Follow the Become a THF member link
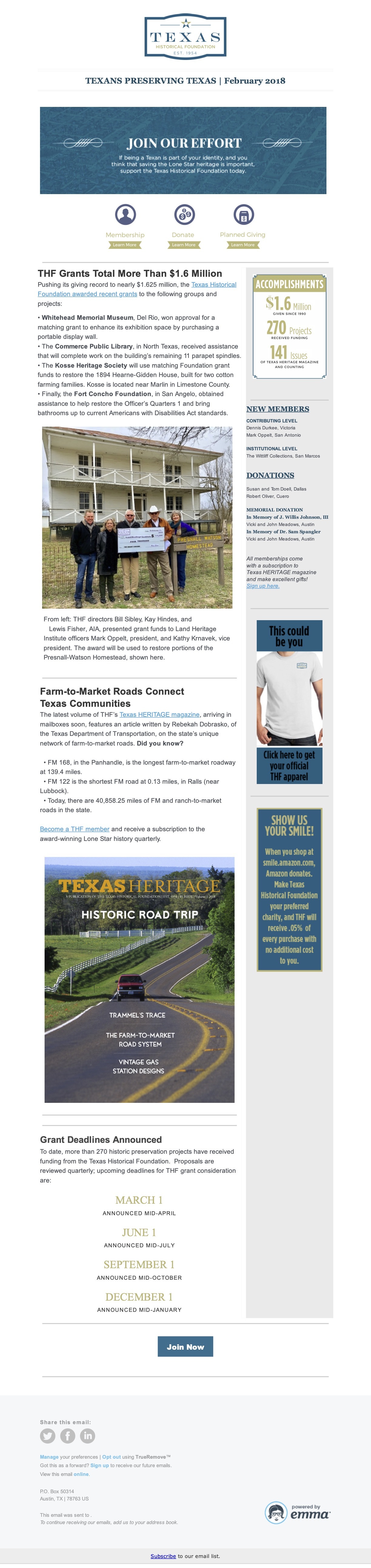 pos(74,829)
